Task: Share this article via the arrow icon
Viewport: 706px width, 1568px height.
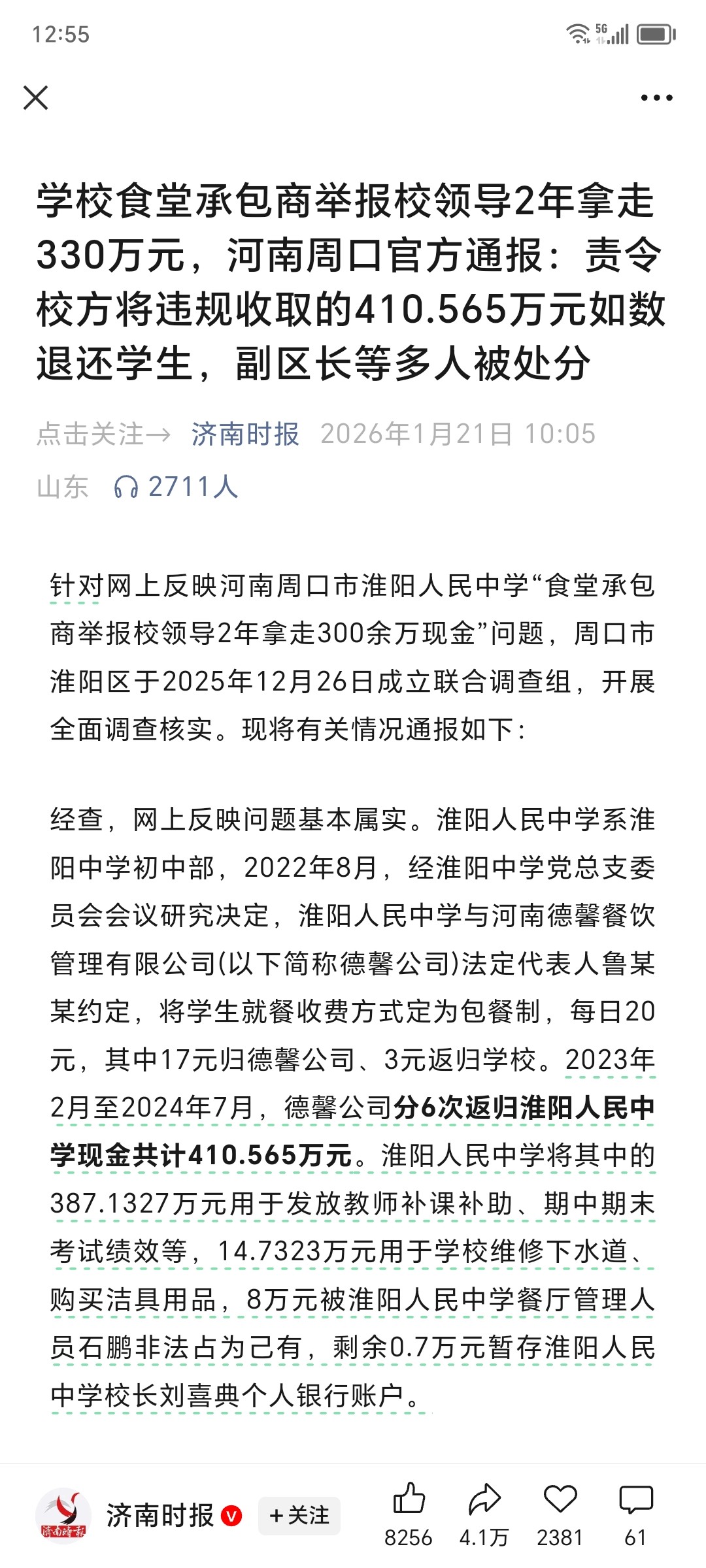Action: pos(484,1500)
